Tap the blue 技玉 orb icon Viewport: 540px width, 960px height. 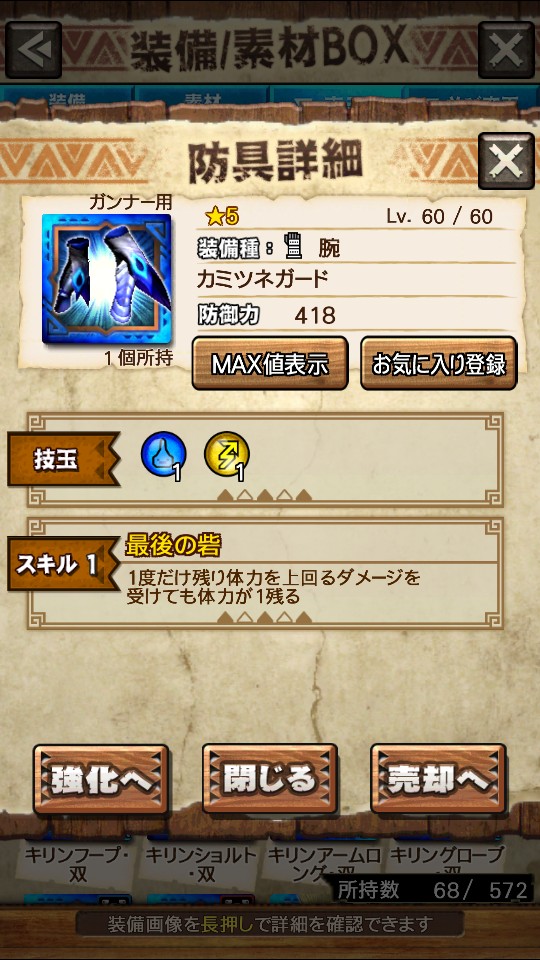click(163, 455)
